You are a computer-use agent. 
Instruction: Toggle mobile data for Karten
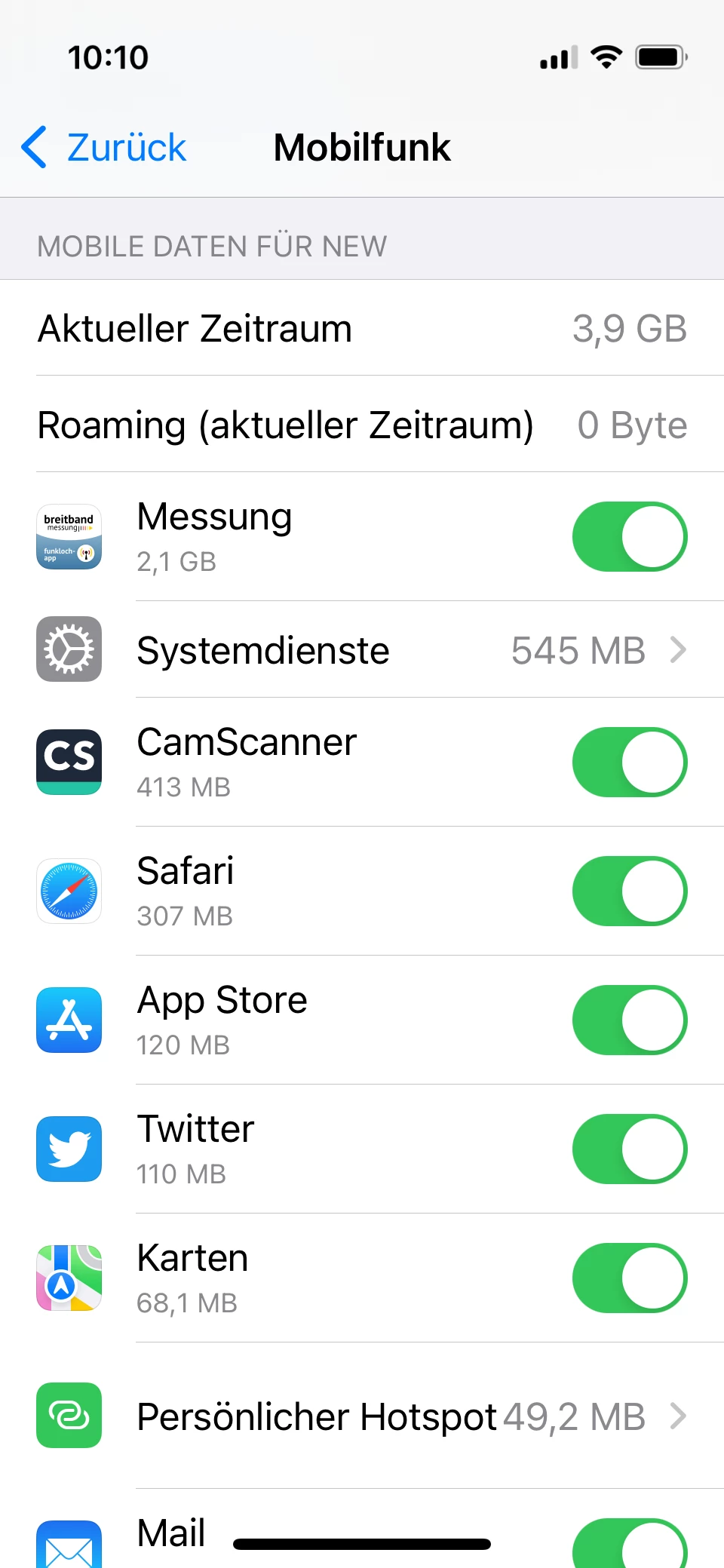pyautogui.click(x=629, y=1278)
